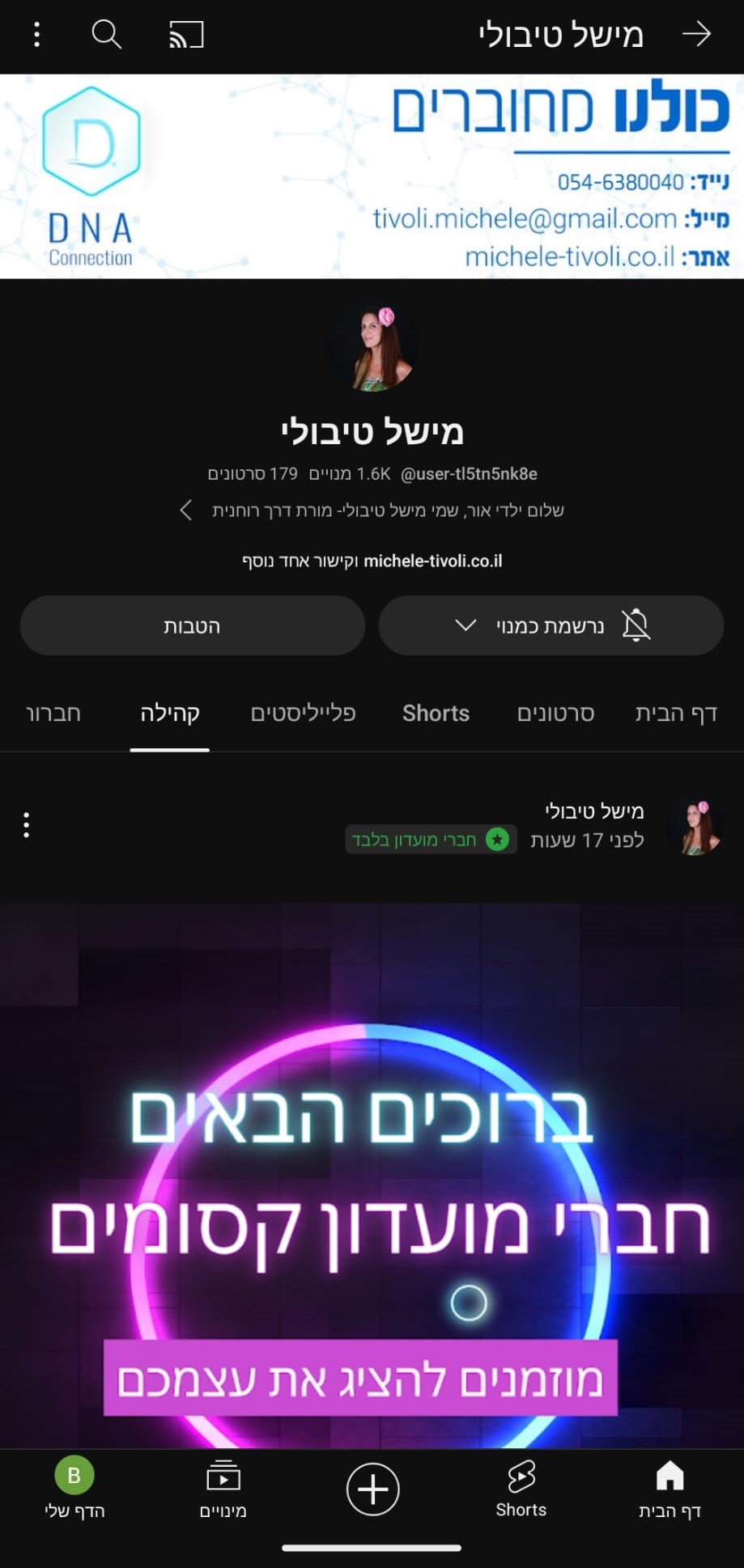Open Shorts in the bottom navigation
Viewport: 744px width, 1568px height.
pyautogui.click(x=521, y=1489)
